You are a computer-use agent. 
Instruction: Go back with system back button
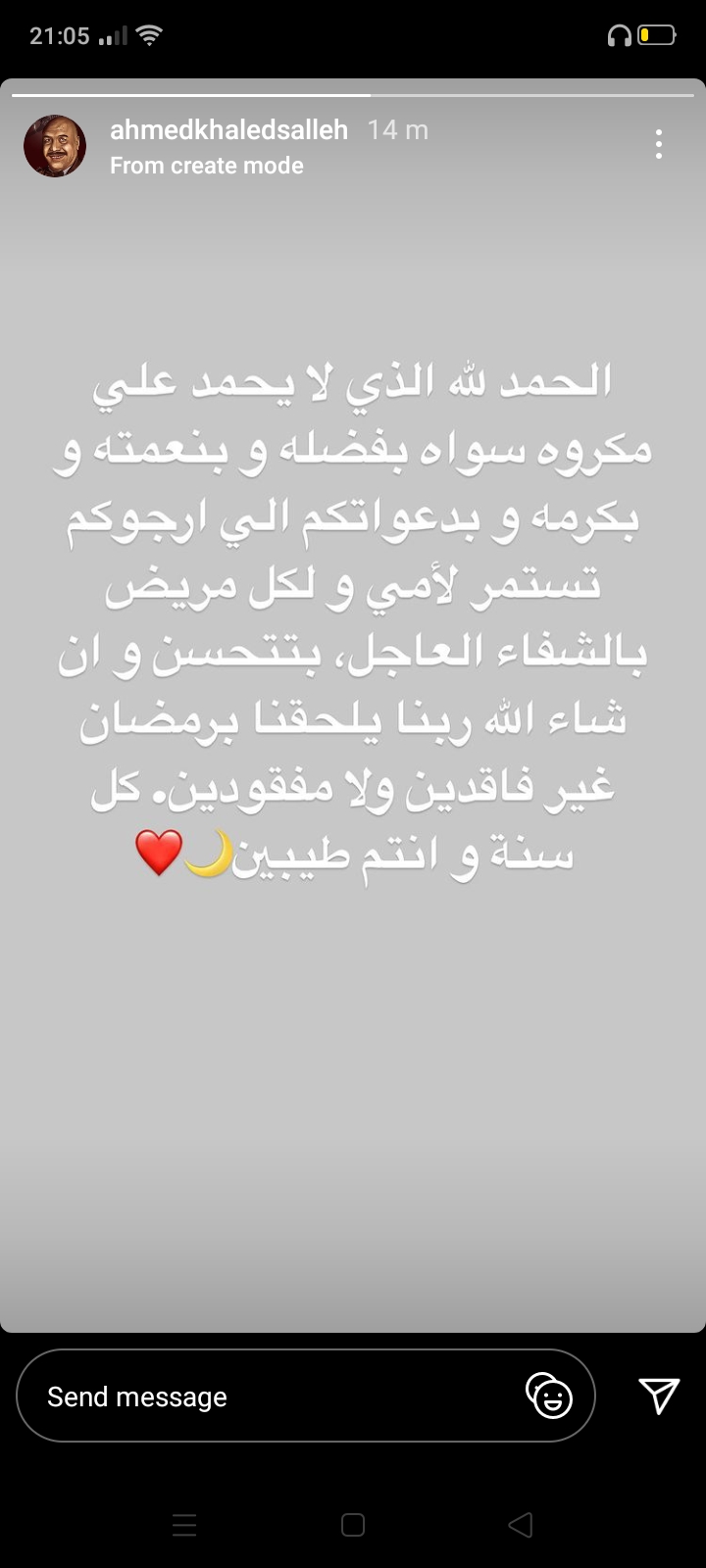(x=521, y=1524)
